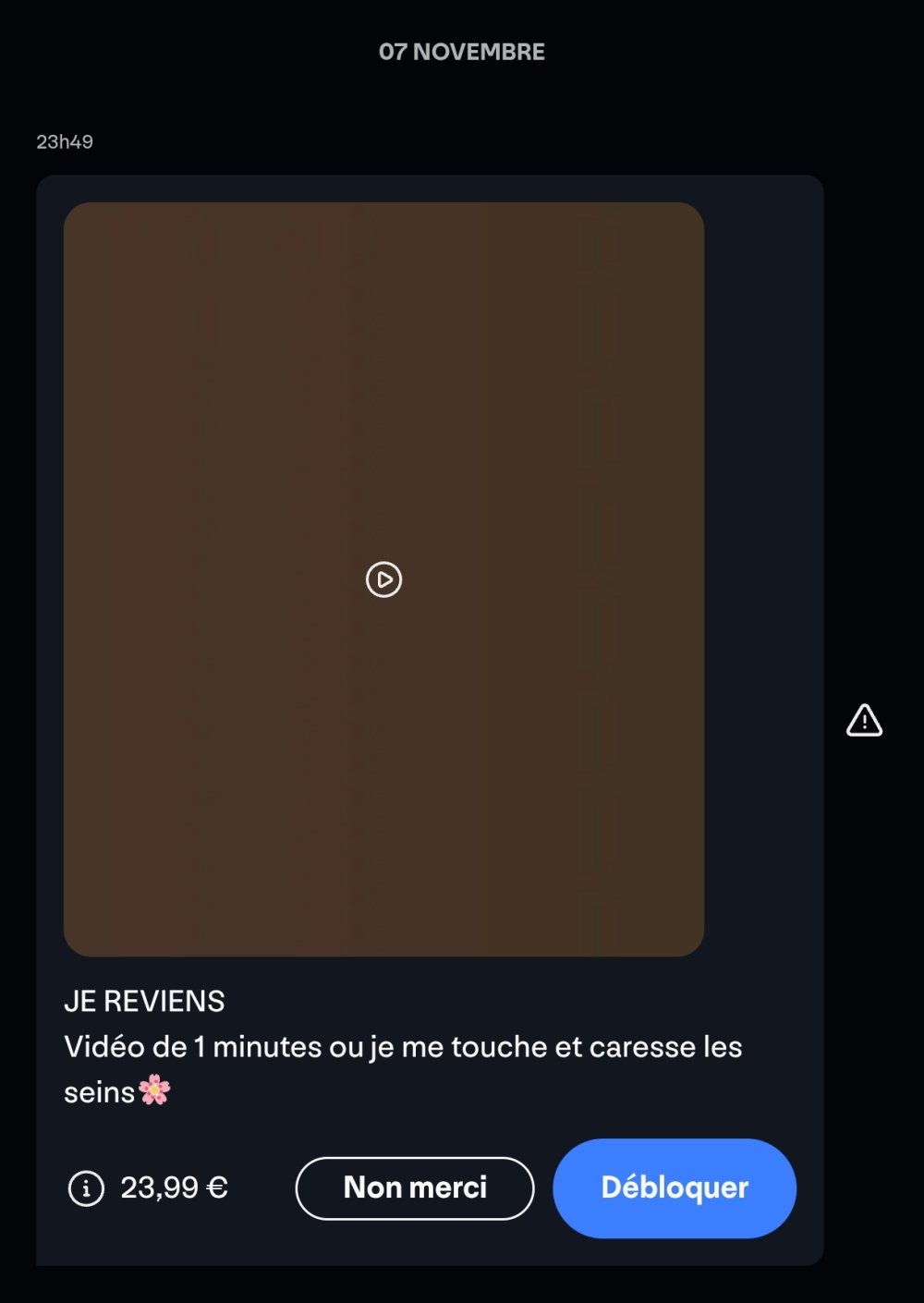Image resolution: width=924 pixels, height=1303 pixels.
Task: Click the blue unlock pill button
Action: coord(675,1188)
